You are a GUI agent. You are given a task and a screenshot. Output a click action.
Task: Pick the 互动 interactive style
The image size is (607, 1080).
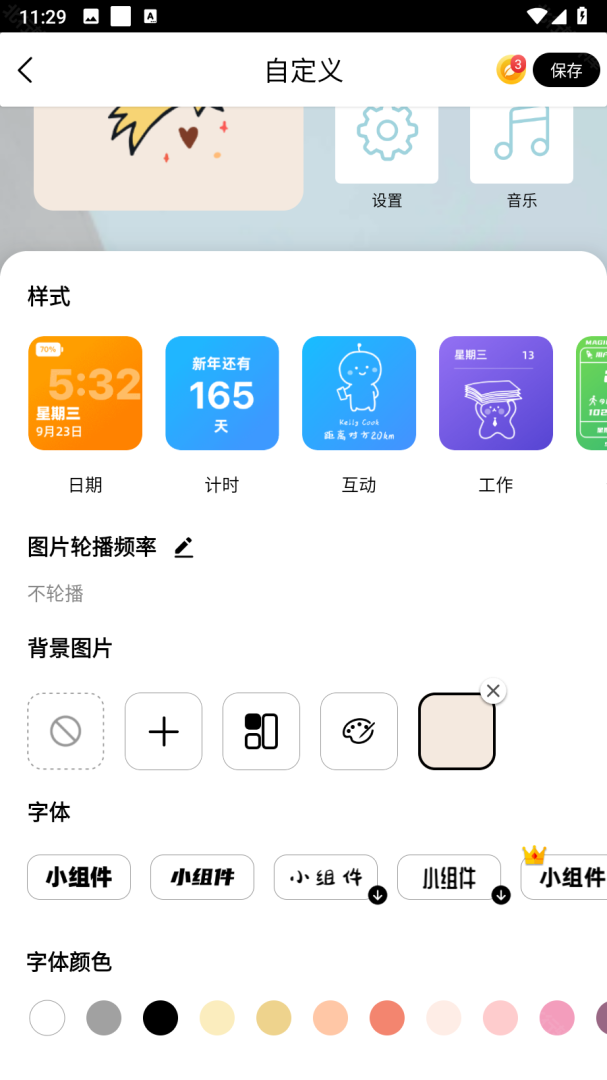359,394
